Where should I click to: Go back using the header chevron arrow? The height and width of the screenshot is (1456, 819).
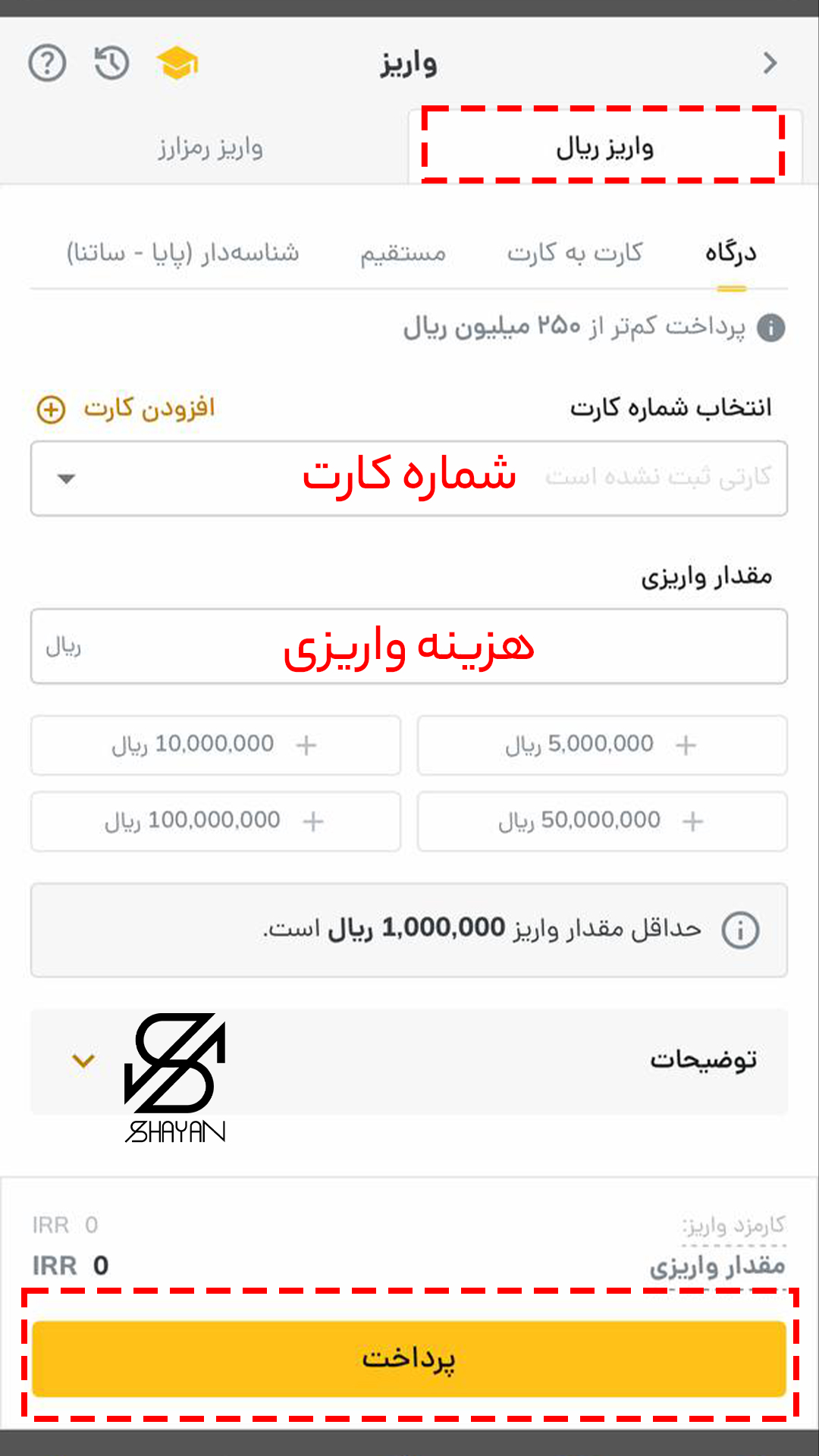pyautogui.click(x=770, y=63)
